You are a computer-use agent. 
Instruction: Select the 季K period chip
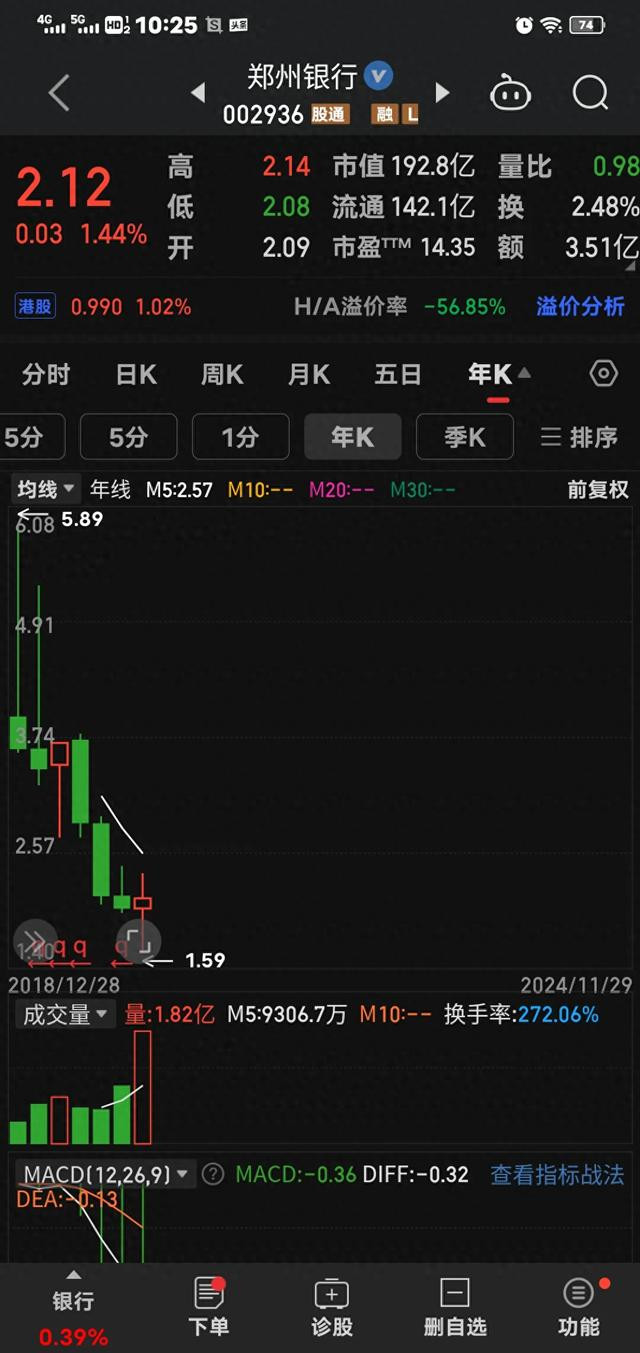pyautogui.click(x=465, y=437)
